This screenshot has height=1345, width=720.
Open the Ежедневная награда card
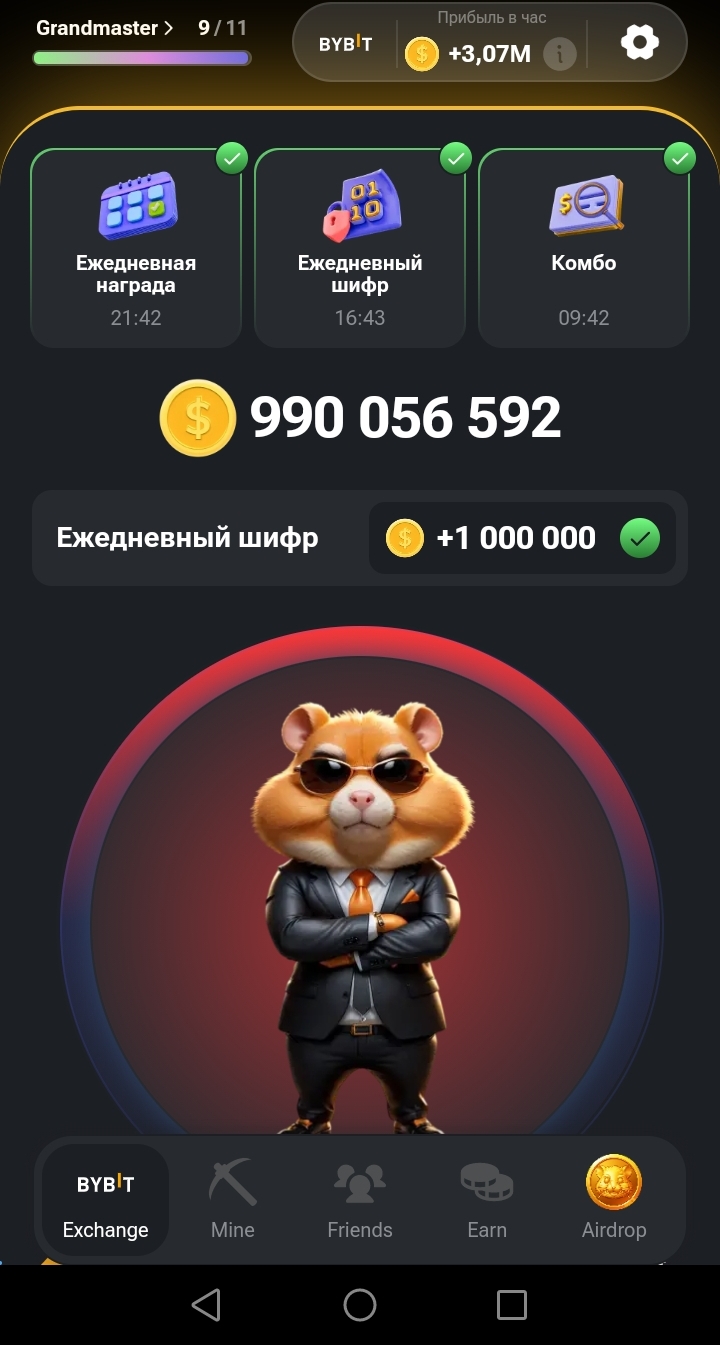point(136,248)
